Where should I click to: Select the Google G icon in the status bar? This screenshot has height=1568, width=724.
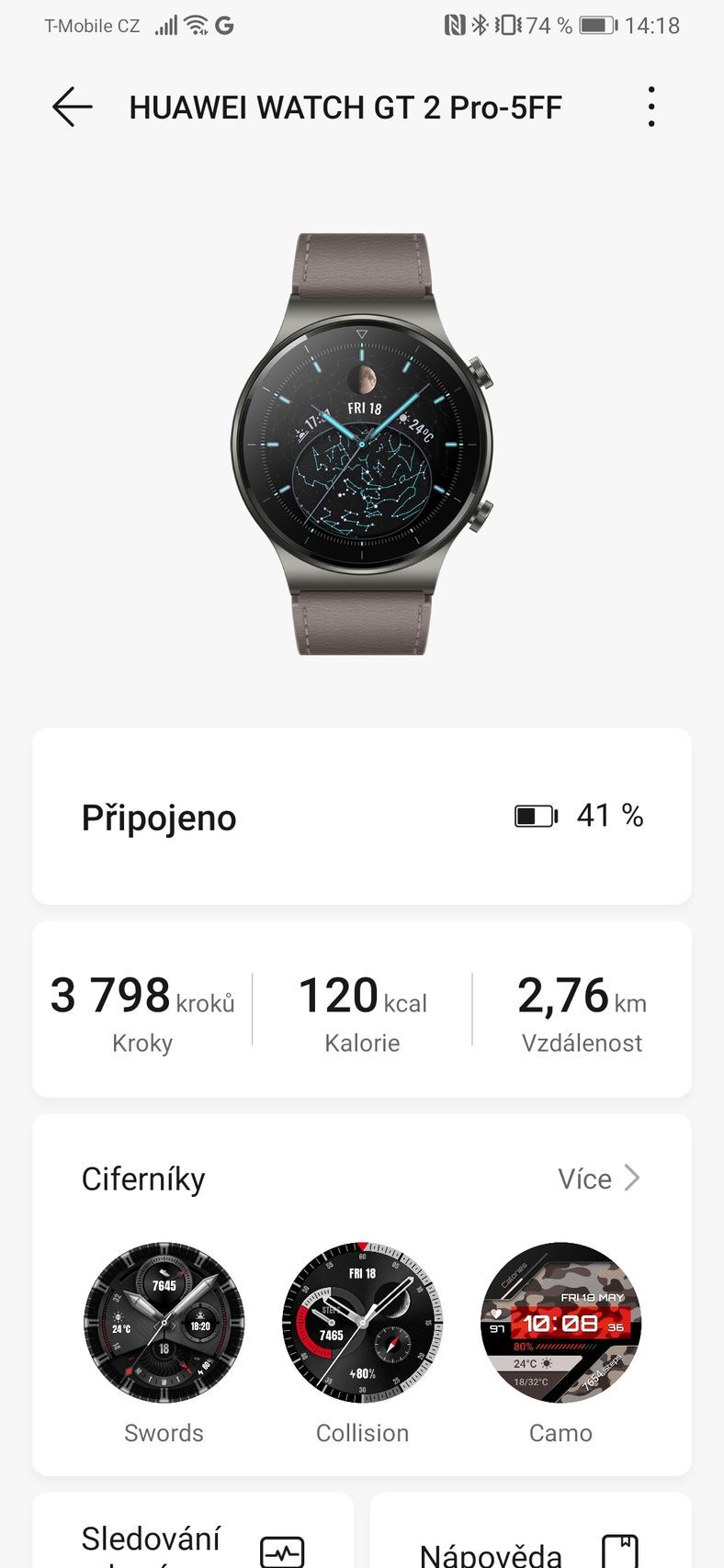click(225, 26)
